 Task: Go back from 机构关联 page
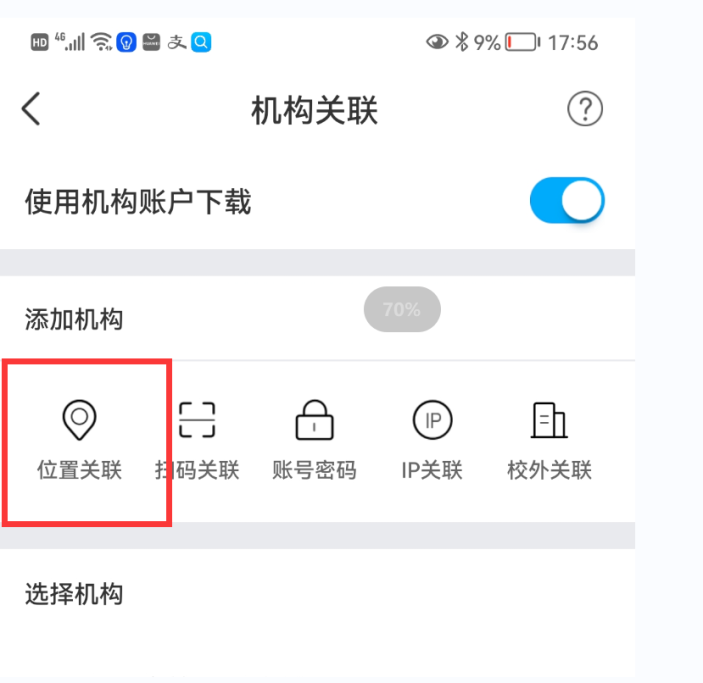(32, 108)
